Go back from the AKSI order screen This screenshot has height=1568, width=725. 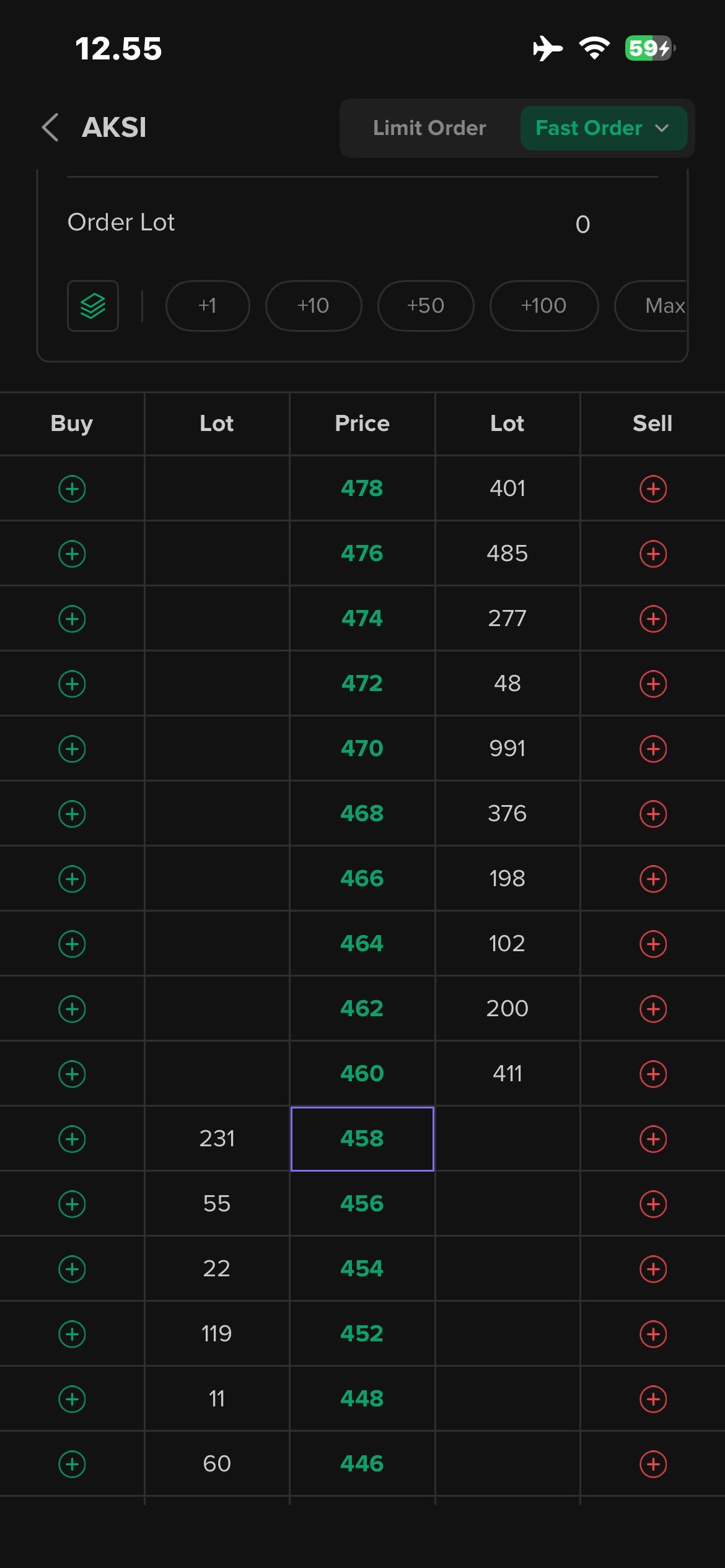click(x=51, y=128)
